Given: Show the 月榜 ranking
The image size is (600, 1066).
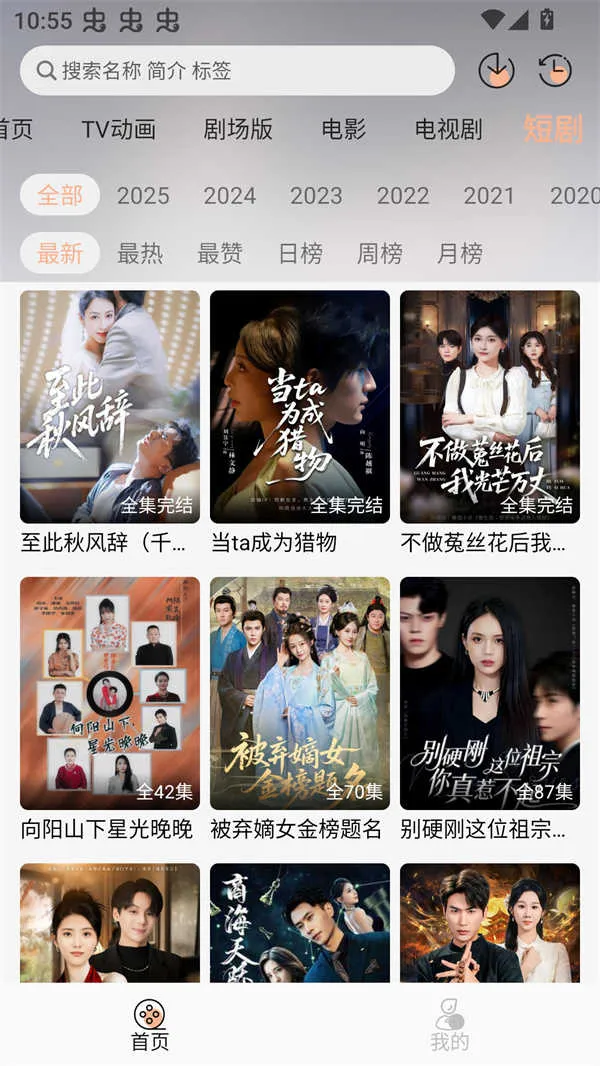Looking at the screenshot, I should click(460, 254).
